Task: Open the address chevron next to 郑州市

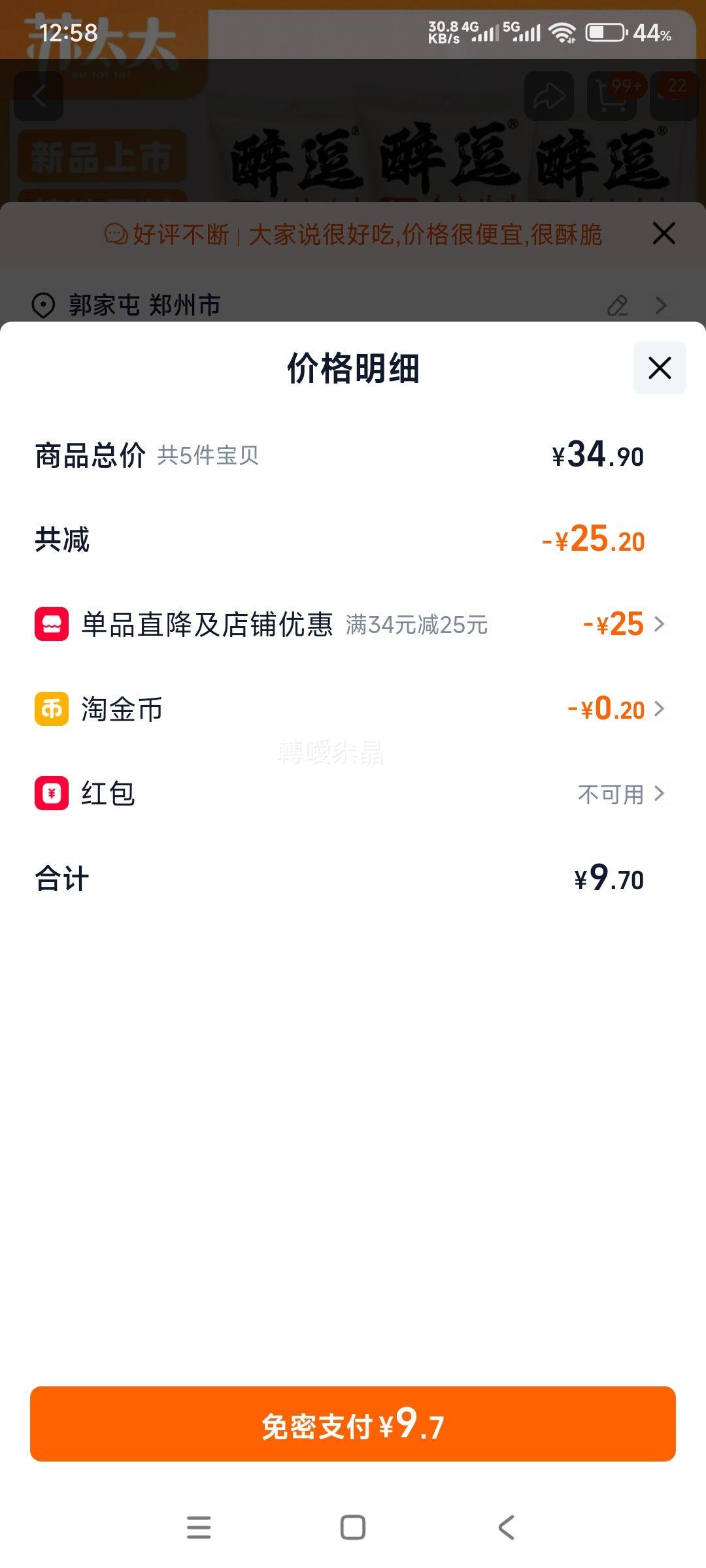Action: point(662,304)
